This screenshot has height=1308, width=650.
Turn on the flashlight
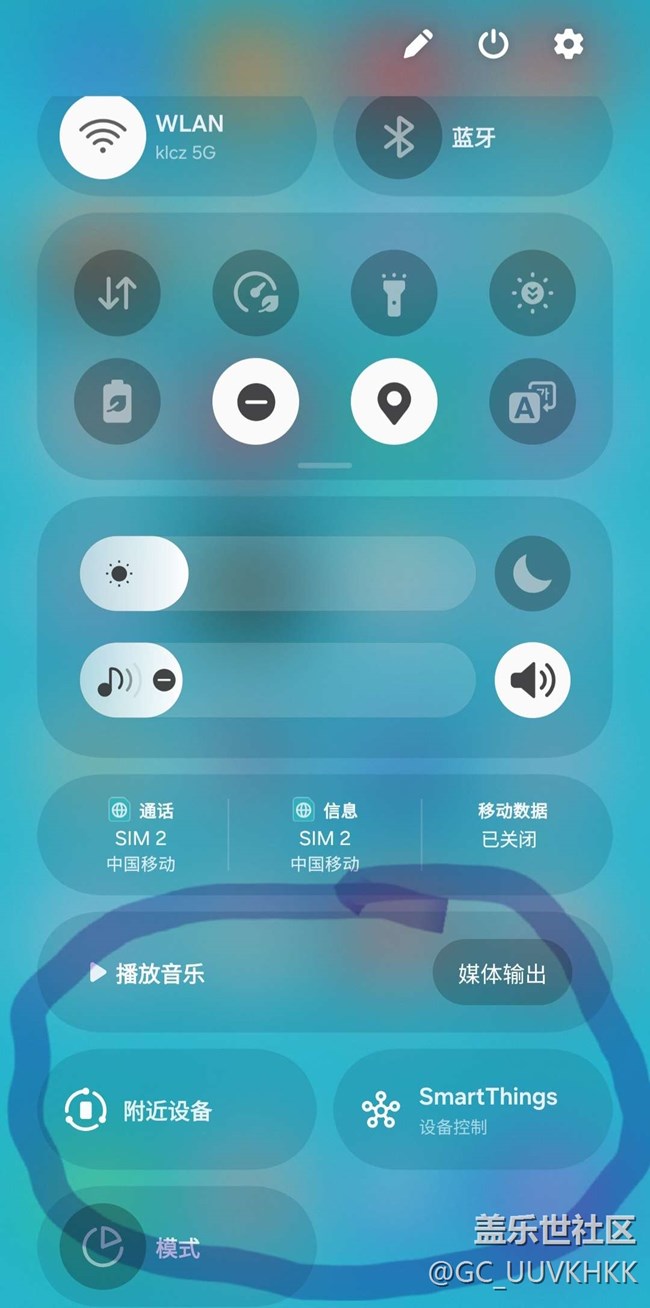click(393, 293)
